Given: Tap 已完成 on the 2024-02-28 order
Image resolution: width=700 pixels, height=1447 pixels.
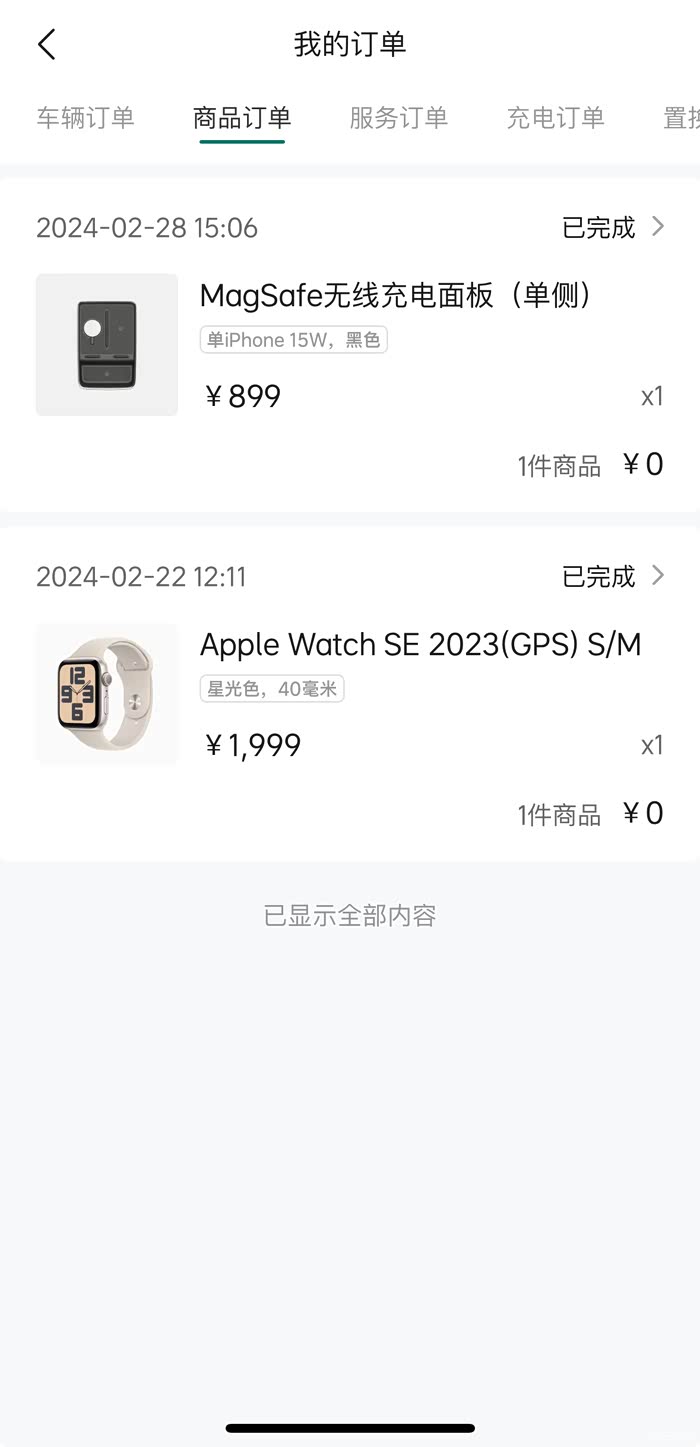Looking at the screenshot, I should (x=612, y=228).
